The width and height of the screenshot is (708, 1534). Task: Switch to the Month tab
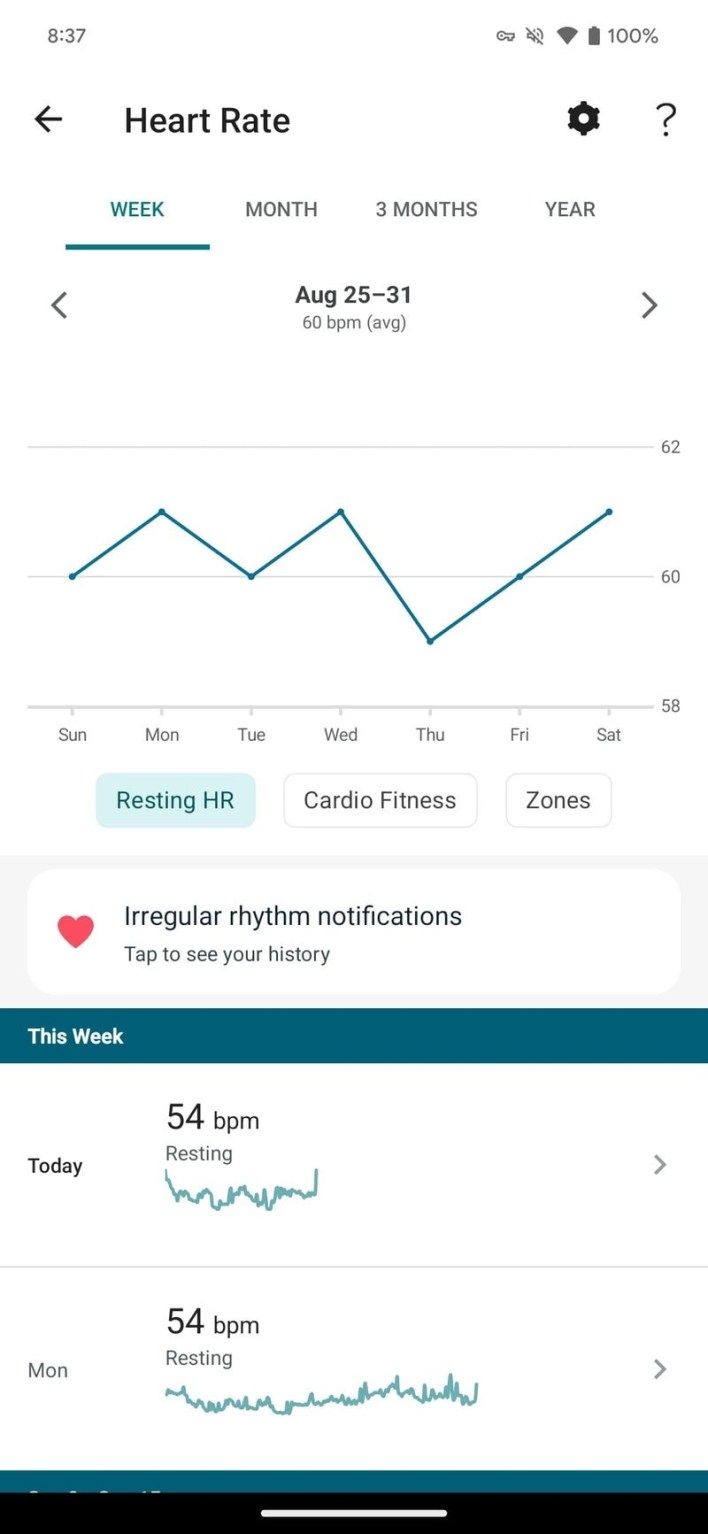coord(281,210)
